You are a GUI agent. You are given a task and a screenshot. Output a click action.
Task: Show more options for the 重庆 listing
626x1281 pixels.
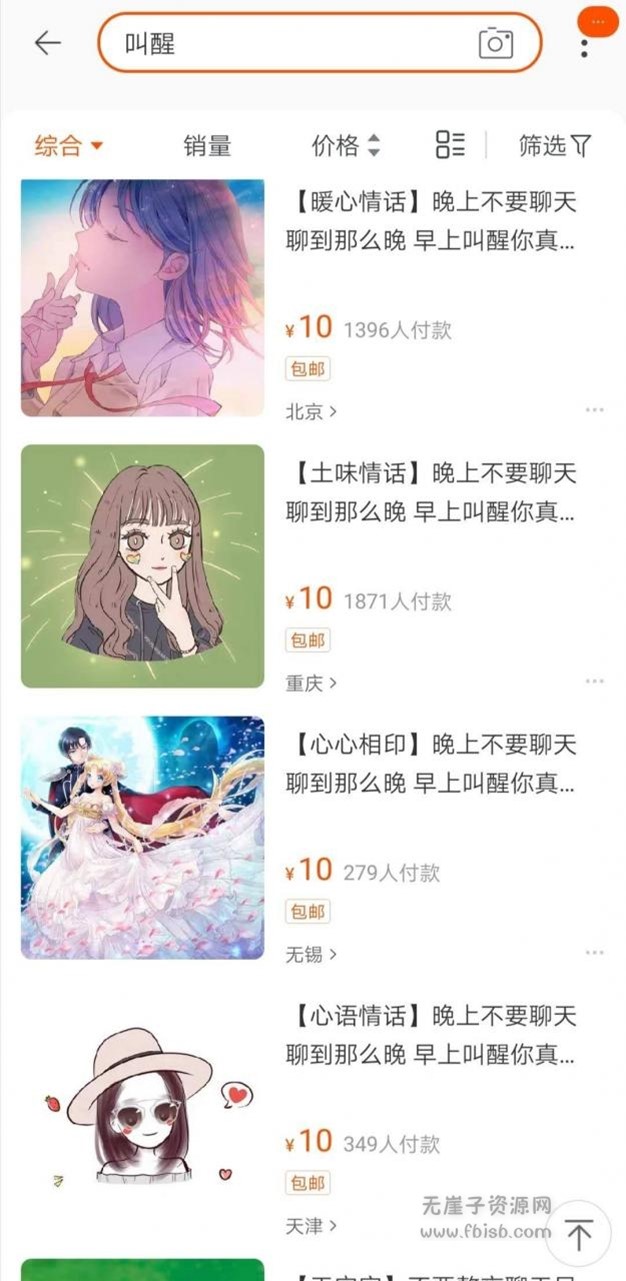[595, 682]
